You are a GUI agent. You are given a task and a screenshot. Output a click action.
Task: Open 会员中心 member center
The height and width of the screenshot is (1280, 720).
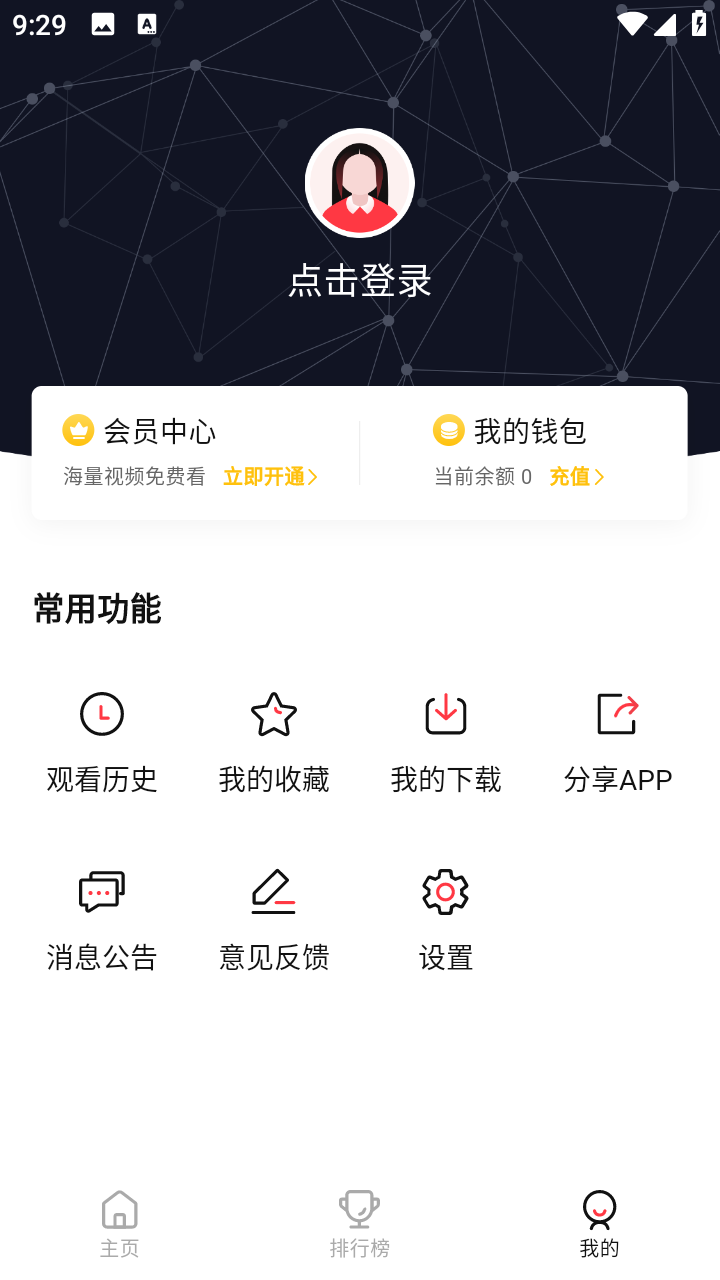(x=139, y=431)
